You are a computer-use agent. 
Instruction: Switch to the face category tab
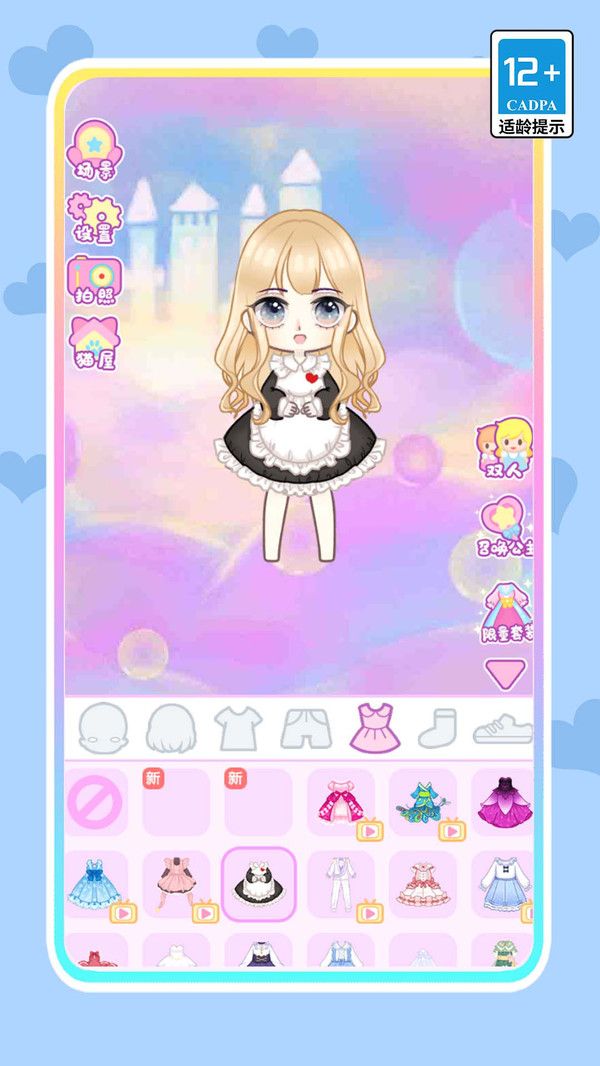104,727
